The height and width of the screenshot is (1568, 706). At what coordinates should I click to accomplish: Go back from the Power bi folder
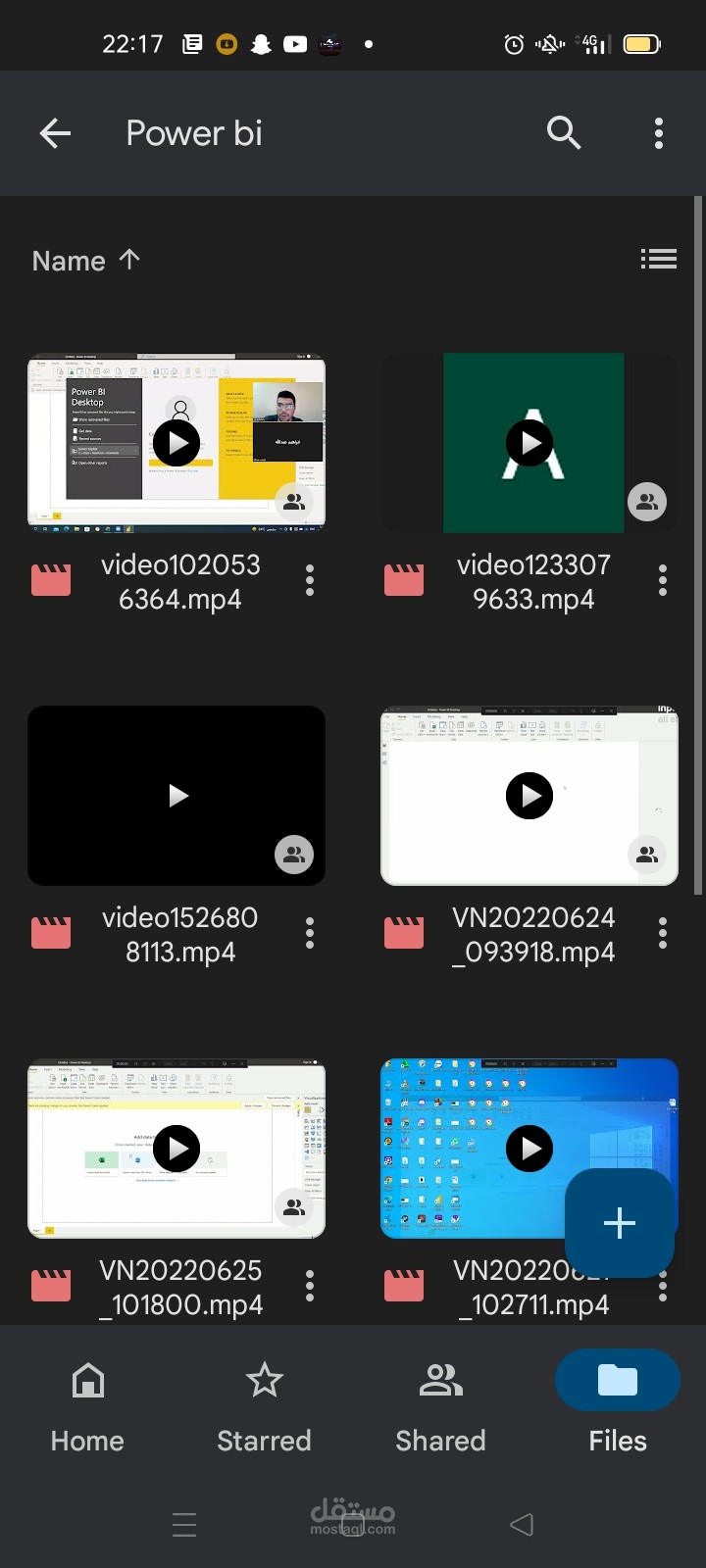(x=55, y=133)
